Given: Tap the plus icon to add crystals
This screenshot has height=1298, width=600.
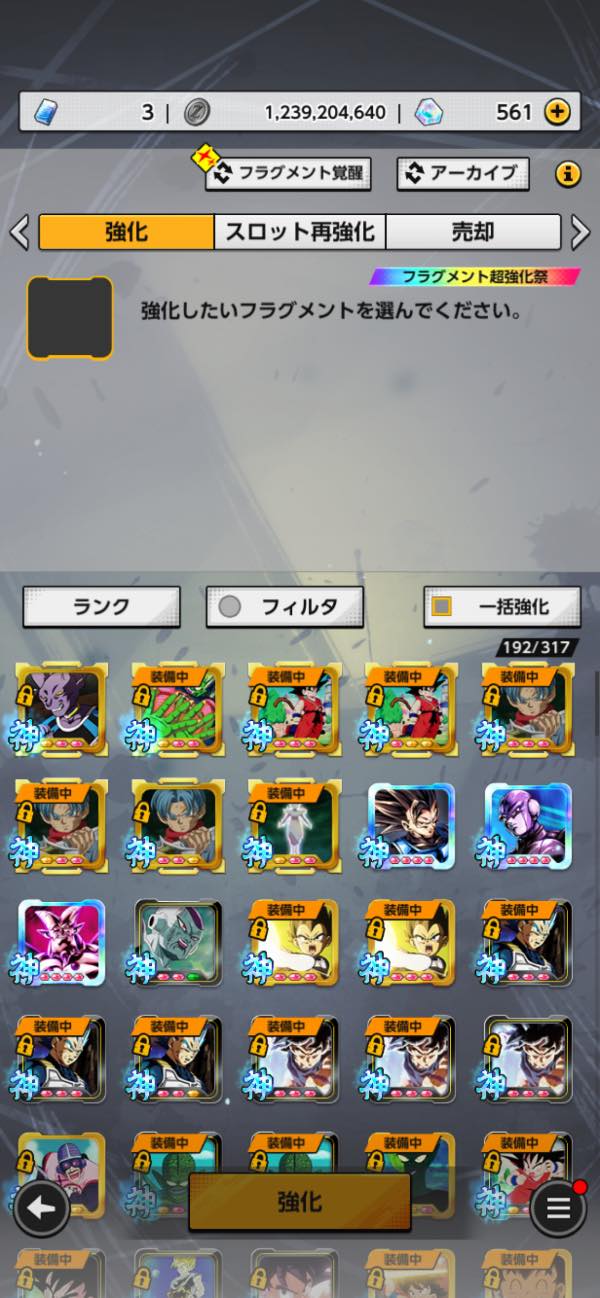Looking at the screenshot, I should [x=557, y=112].
